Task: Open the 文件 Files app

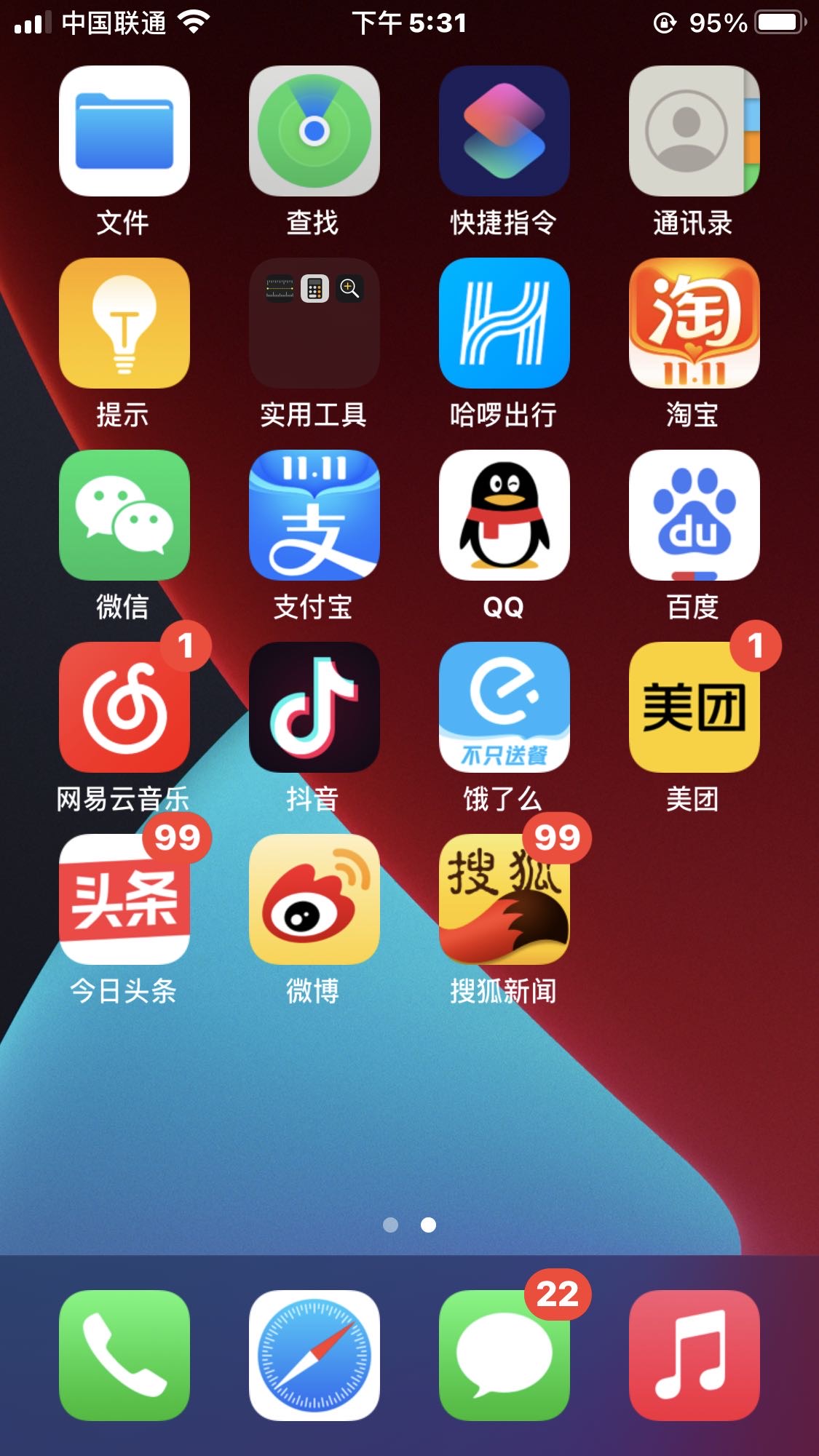Action: [124, 131]
